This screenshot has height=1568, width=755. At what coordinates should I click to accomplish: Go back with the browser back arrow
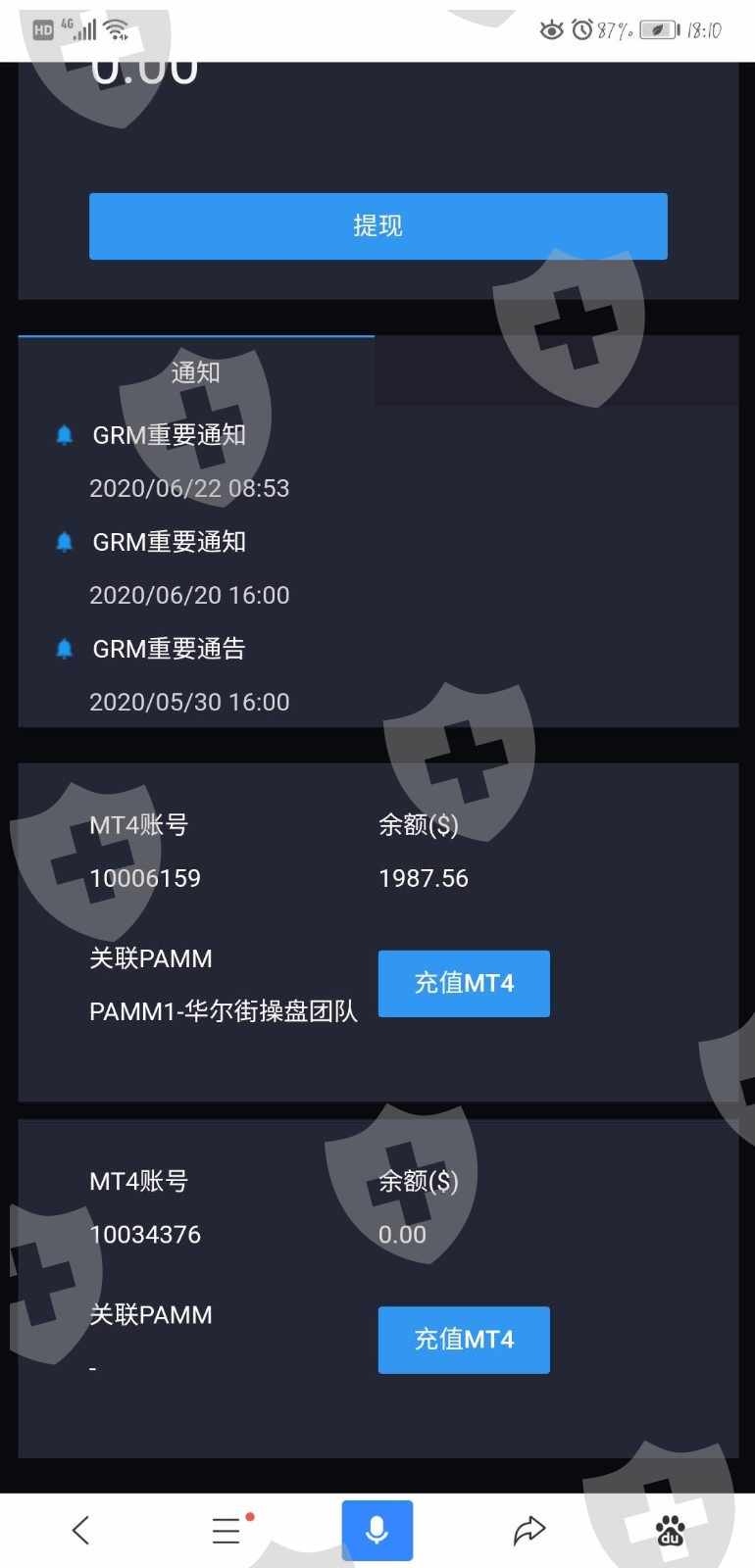point(81,1530)
